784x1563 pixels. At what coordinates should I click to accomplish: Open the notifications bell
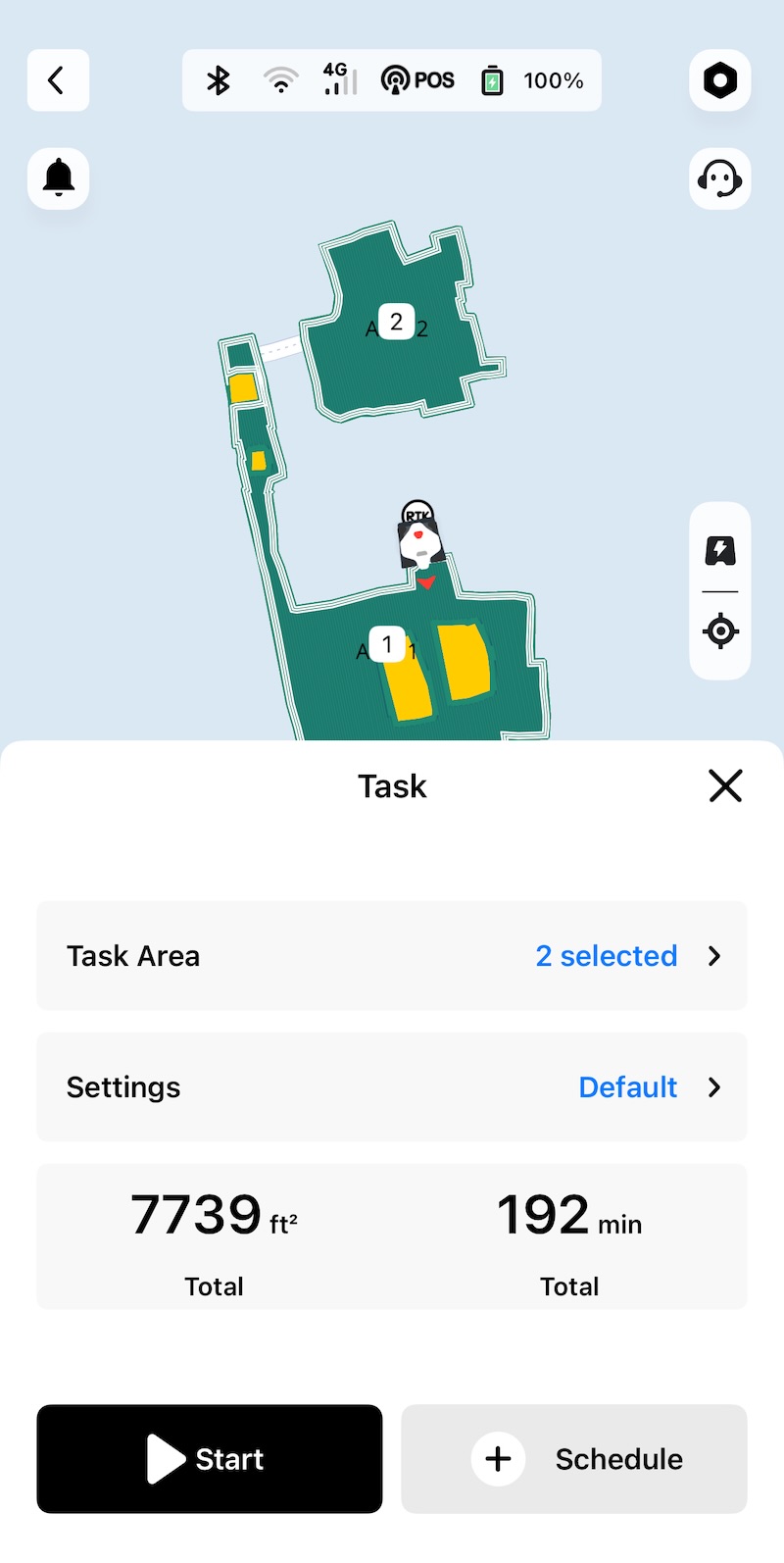[x=58, y=178]
